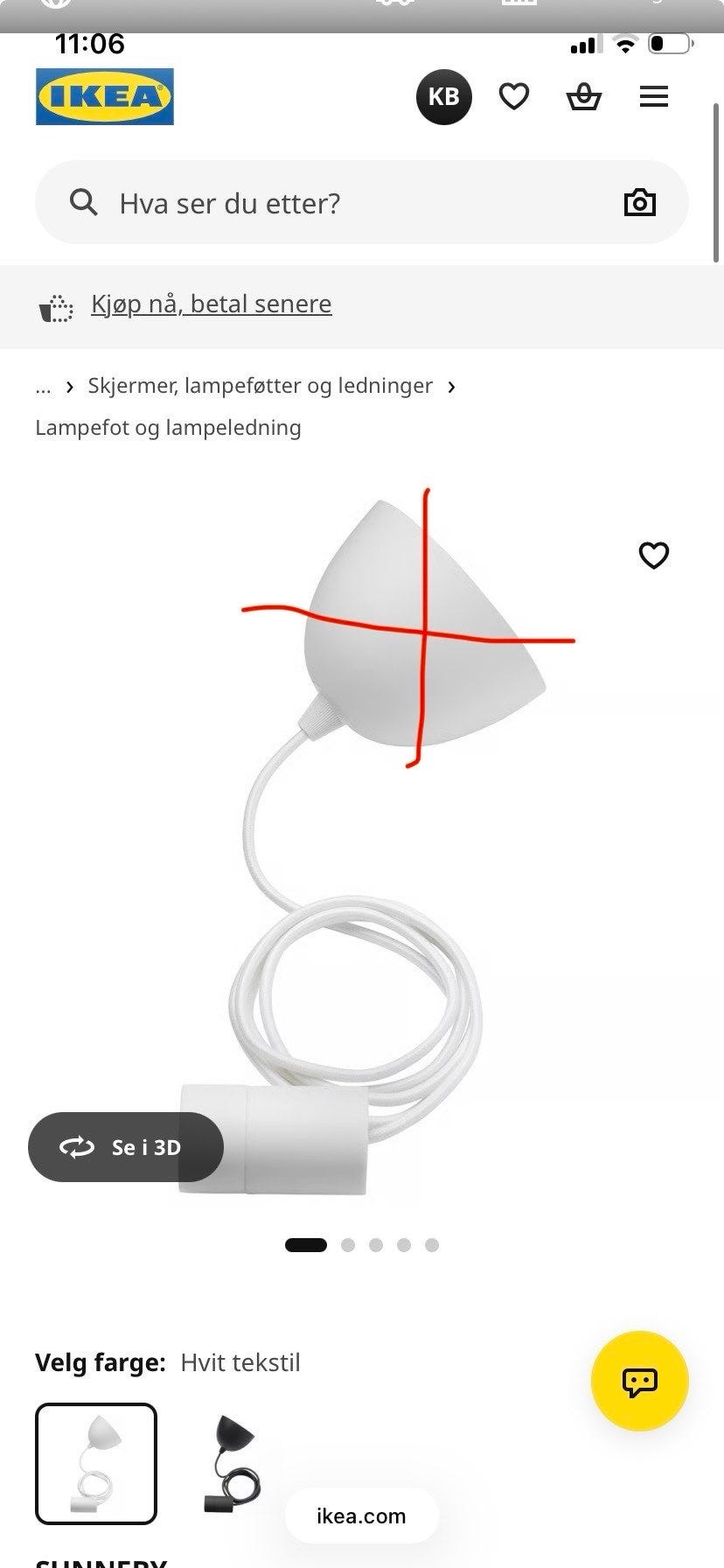Open Kjøp nå, betal senere link
Screen dimensions: 724x1568
tap(212, 304)
